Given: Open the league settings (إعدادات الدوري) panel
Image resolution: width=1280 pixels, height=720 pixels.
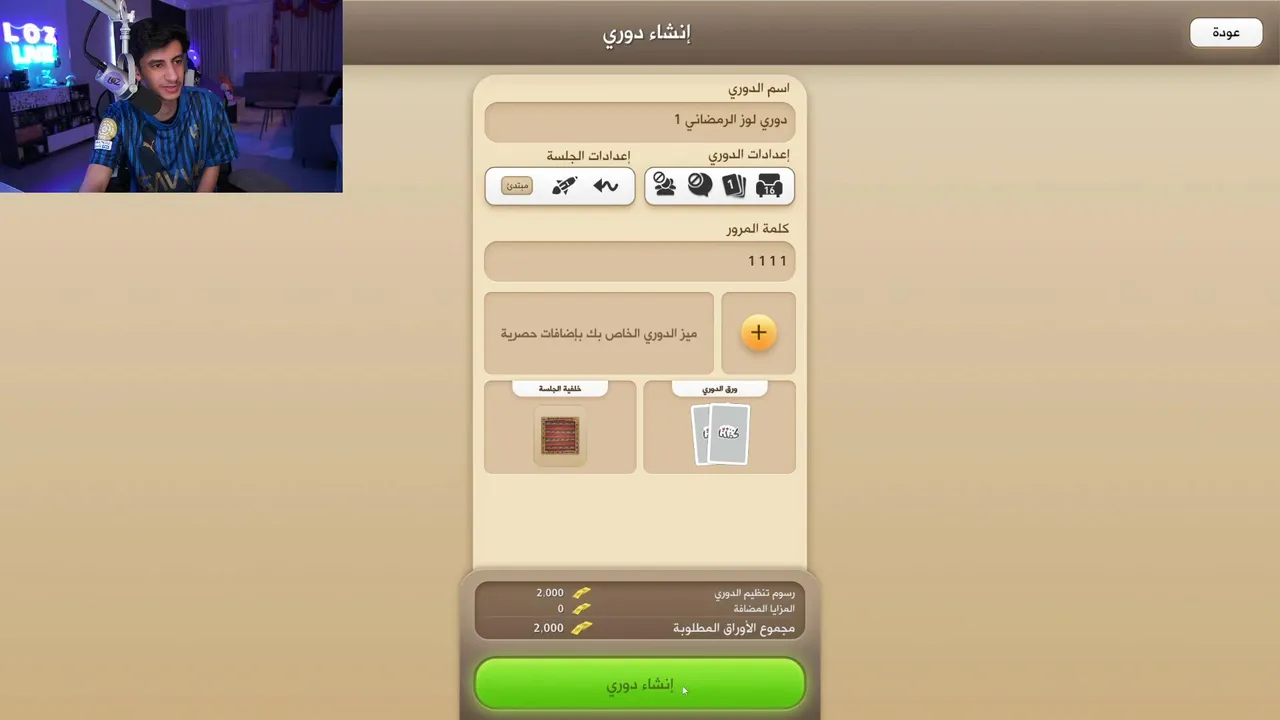Looking at the screenshot, I should 719,186.
